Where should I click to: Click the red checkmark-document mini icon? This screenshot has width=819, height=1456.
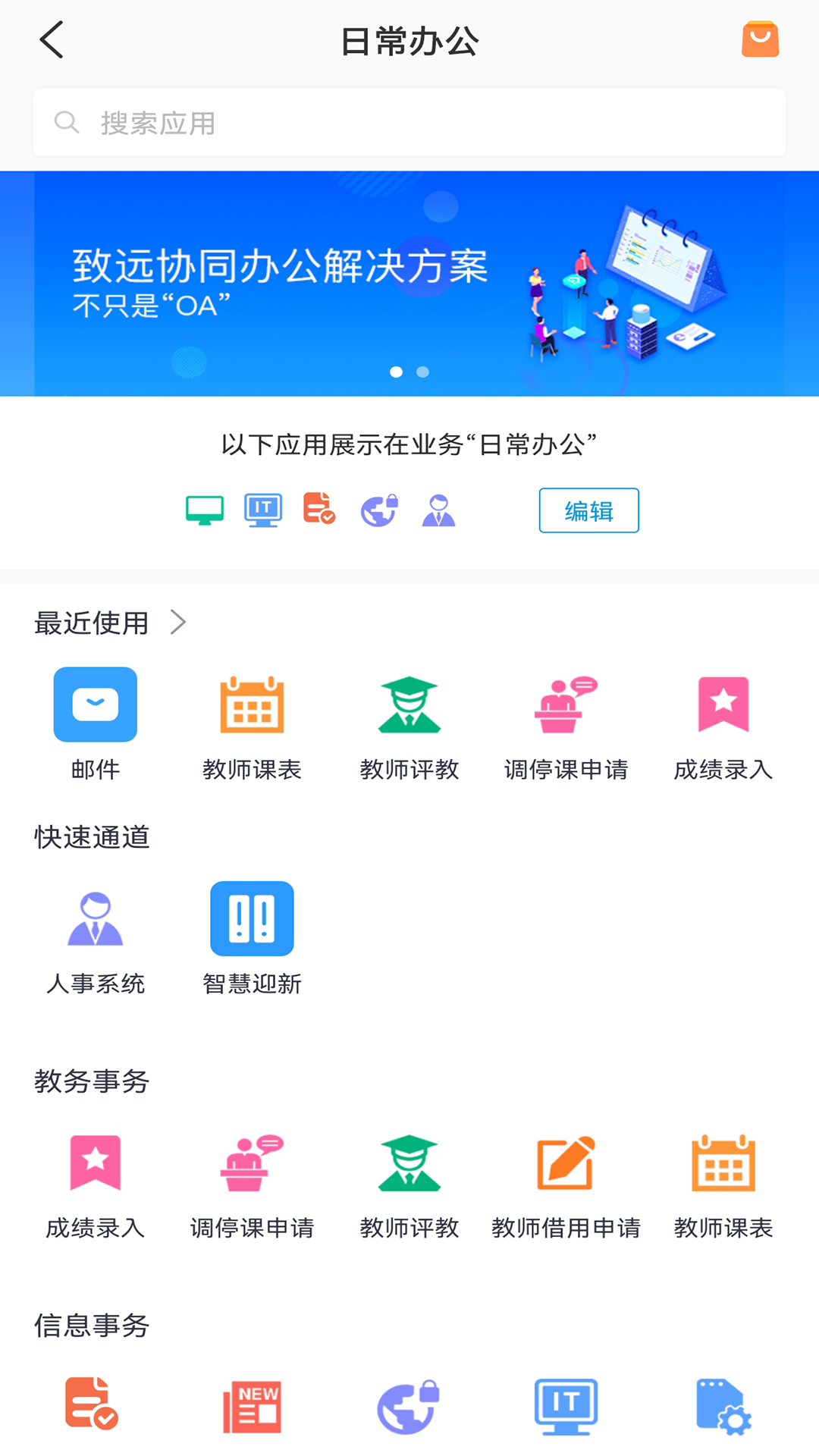319,510
